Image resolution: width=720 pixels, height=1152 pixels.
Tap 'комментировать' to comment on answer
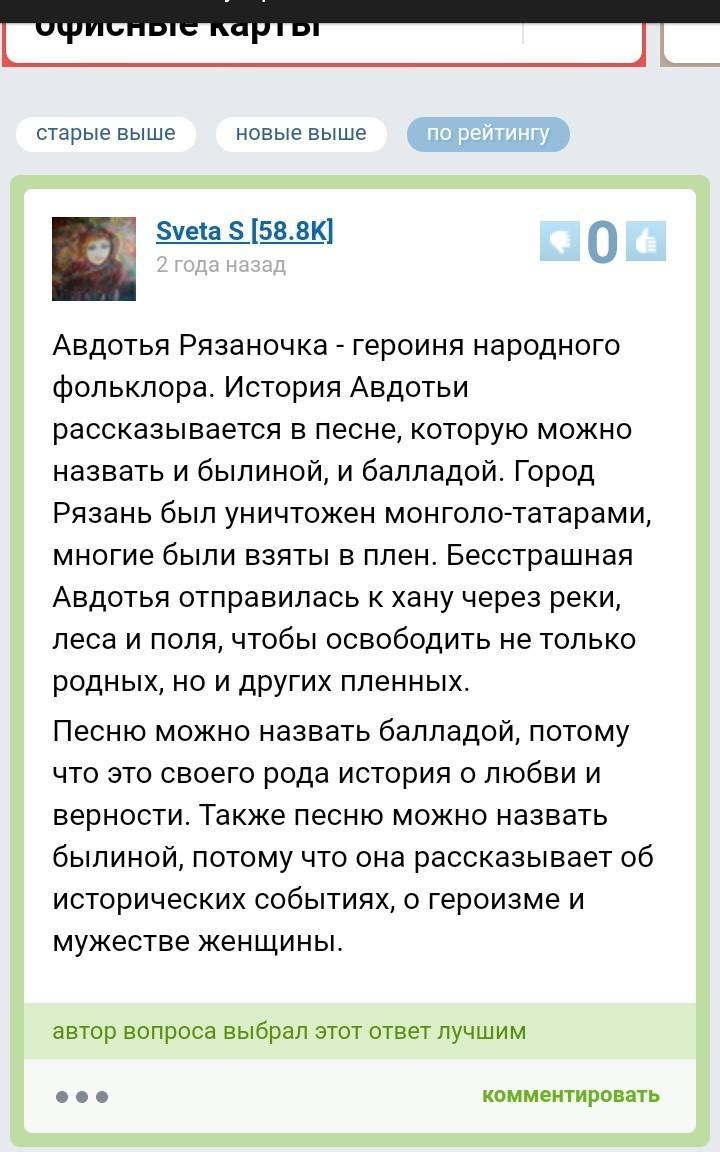pos(570,1094)
